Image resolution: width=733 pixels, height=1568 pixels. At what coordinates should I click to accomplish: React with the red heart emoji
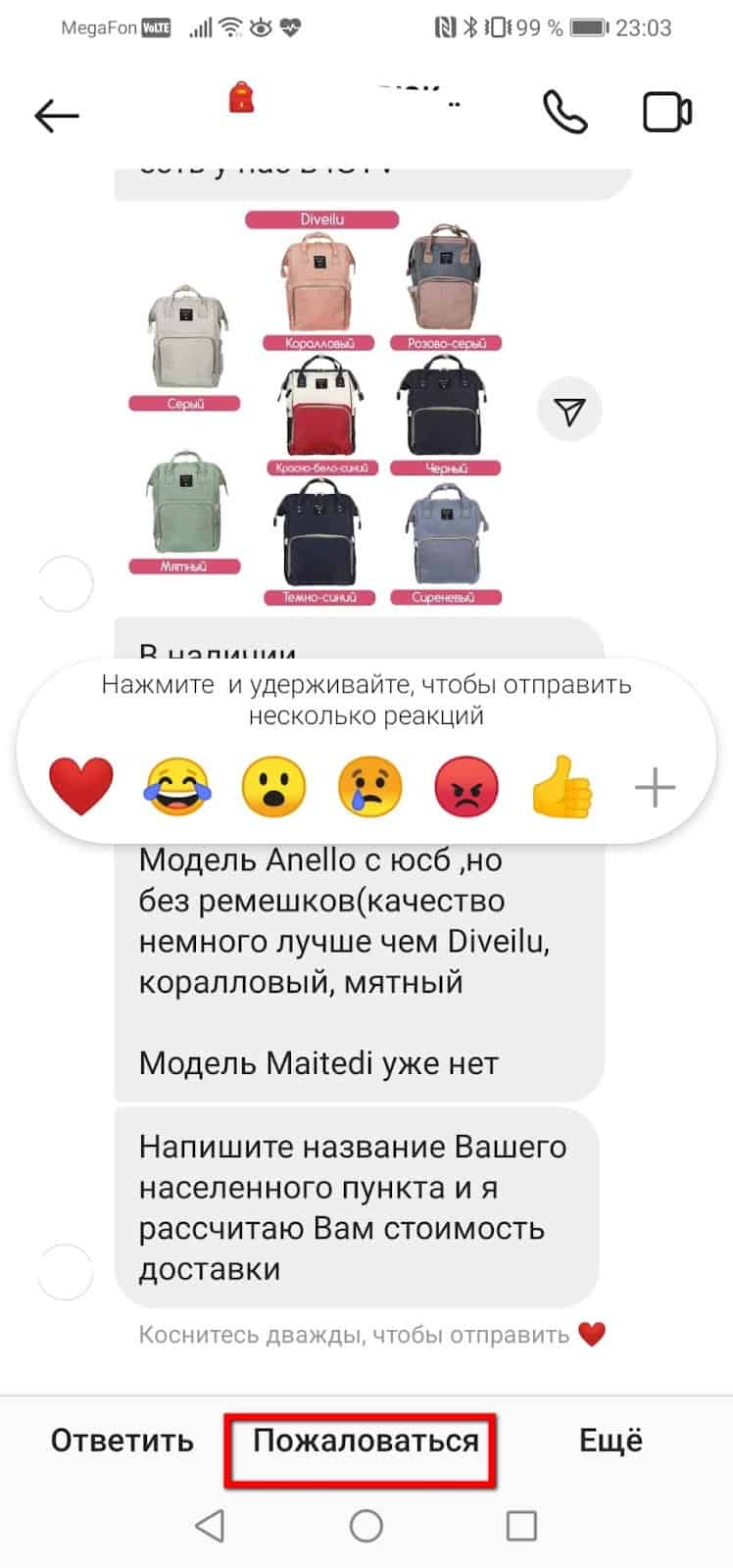click(x=81, y=787)
